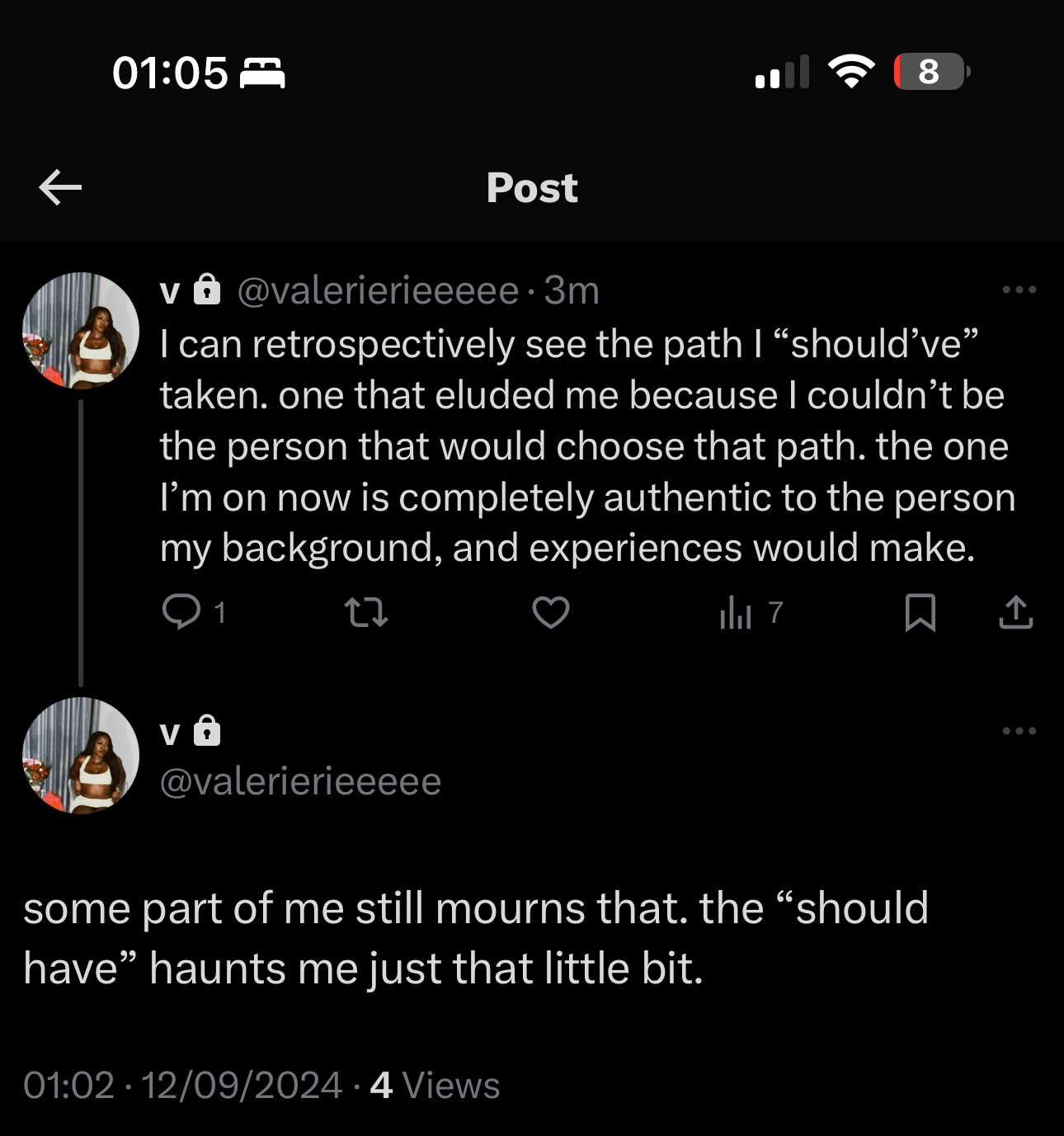Open the 3m post about the path should've taken
Image resolution: width=1064 pixels, height=1136 pixels.
[586, 446]
